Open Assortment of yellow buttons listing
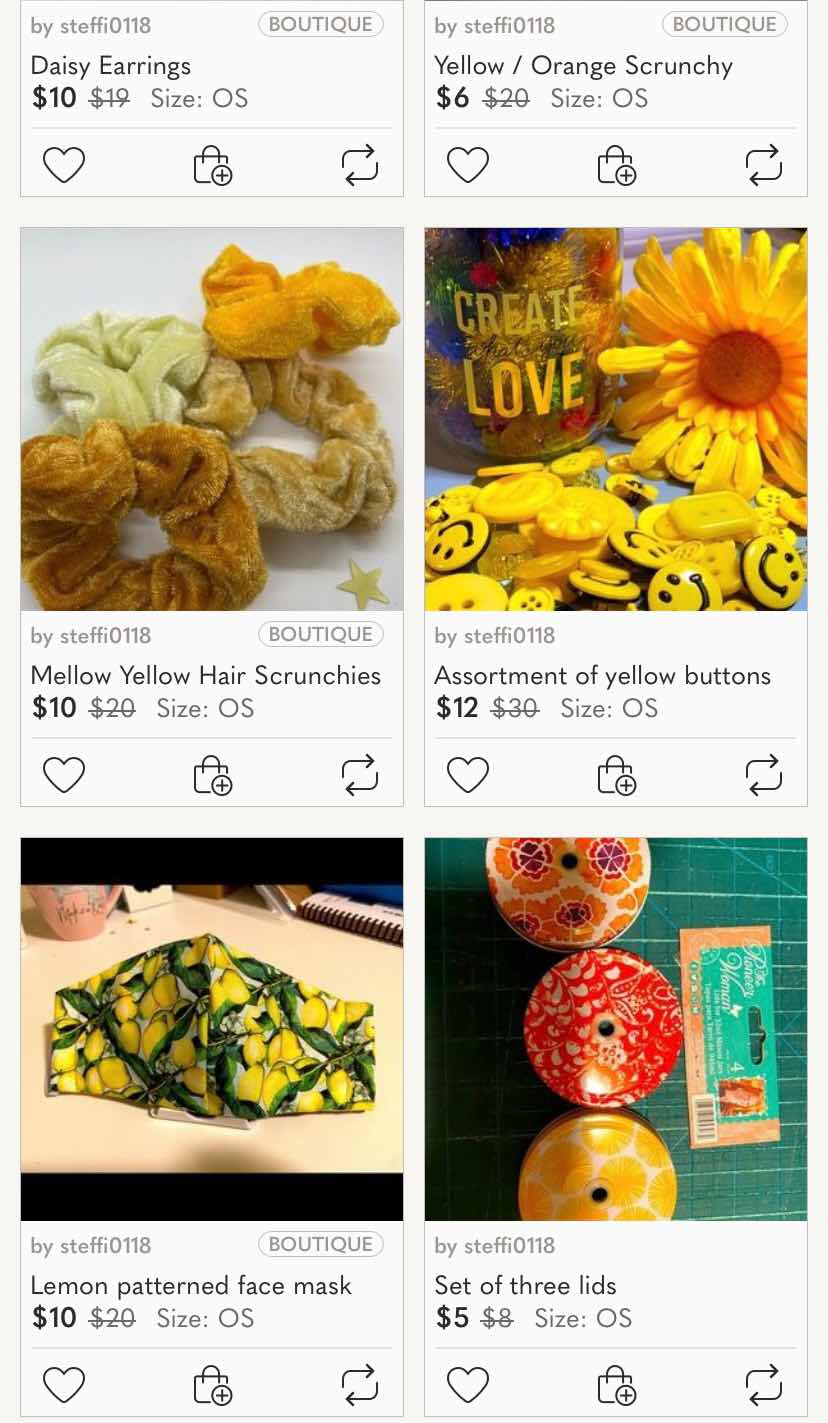The image size is (828, 1423). [x=616, y=419]
